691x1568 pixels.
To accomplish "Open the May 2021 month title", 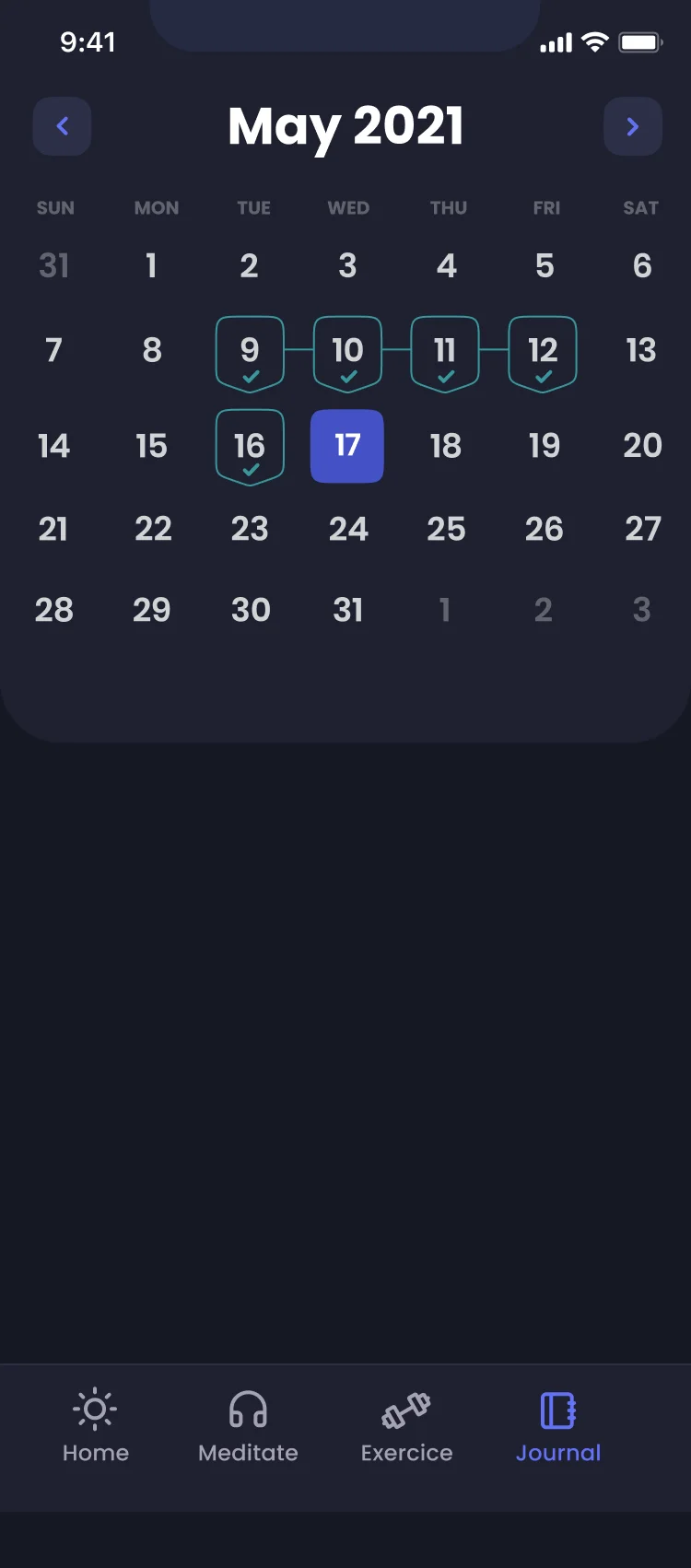I will (345, 126).
